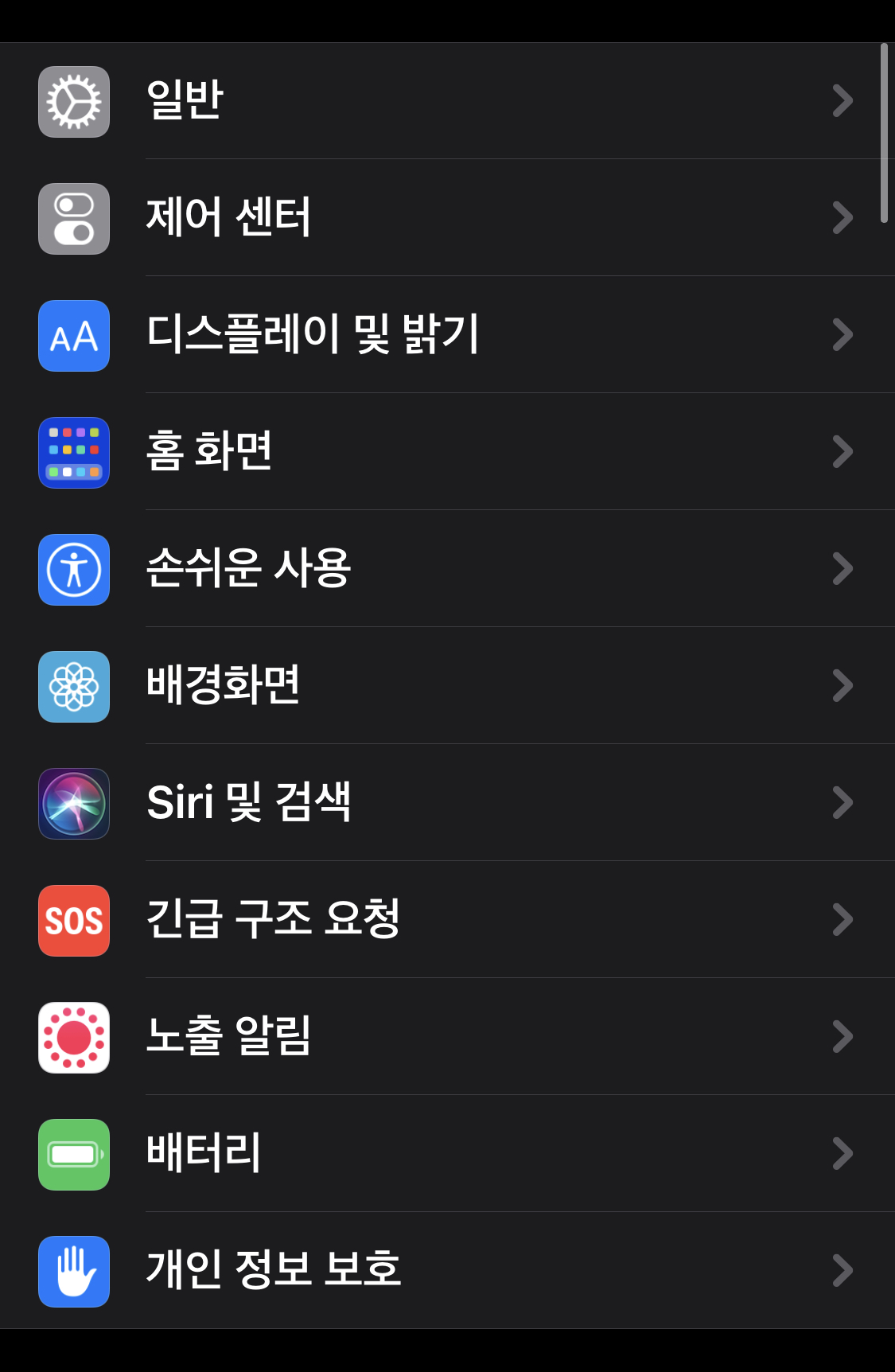Select the 개인 정보 보호 hand icon
The width and height of the screenshot is (895, 1372).
pos(73,1271)
